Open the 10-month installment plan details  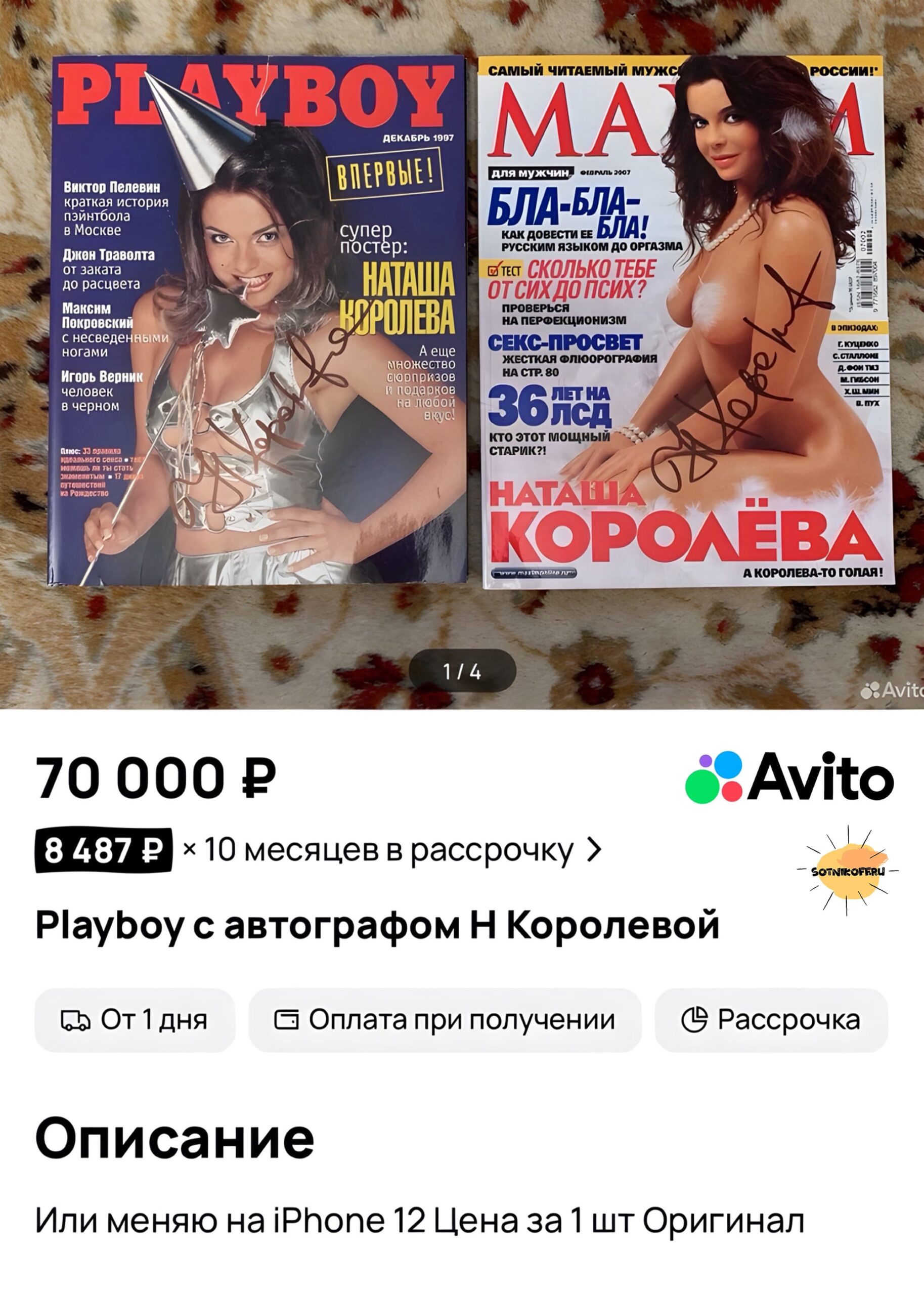click(x=319, y=851)
